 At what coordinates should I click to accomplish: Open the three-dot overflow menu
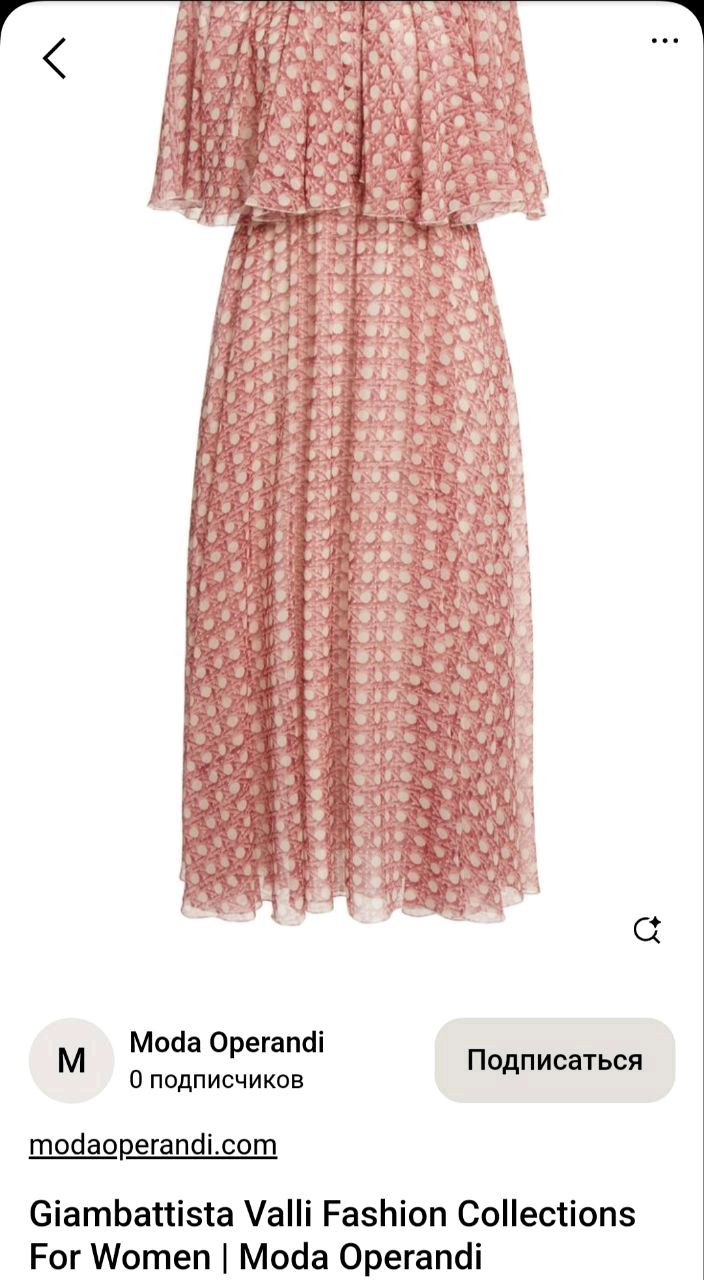tap(664, 41)
